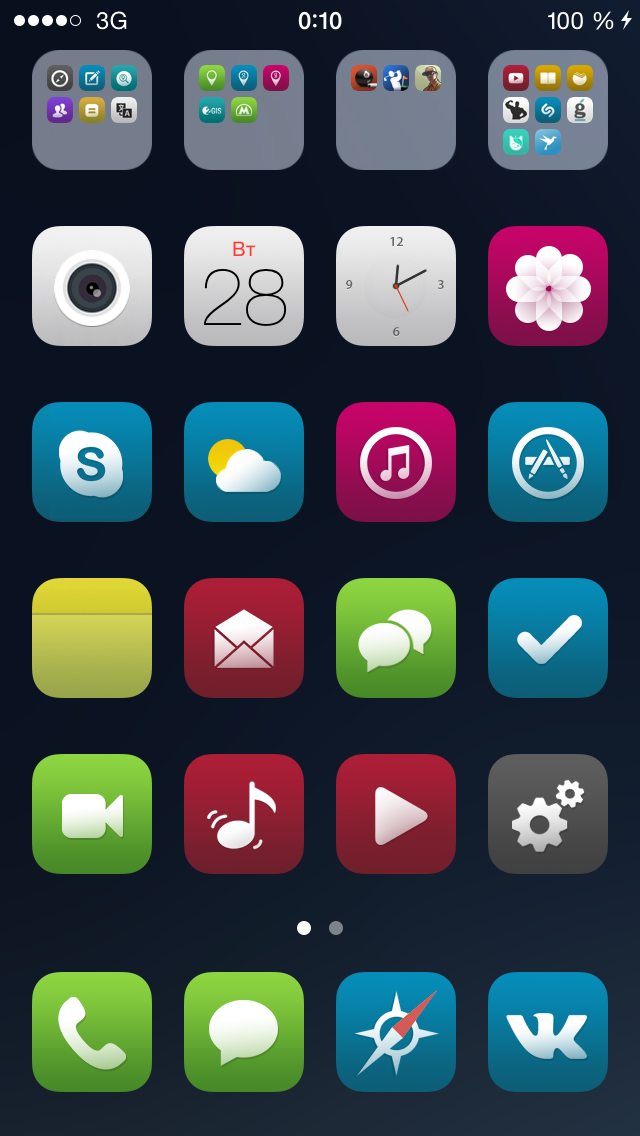Image resolution: width=640 pixels, height=1136 pixels.
Task: Check the Weather app
Action: point(244,462)
